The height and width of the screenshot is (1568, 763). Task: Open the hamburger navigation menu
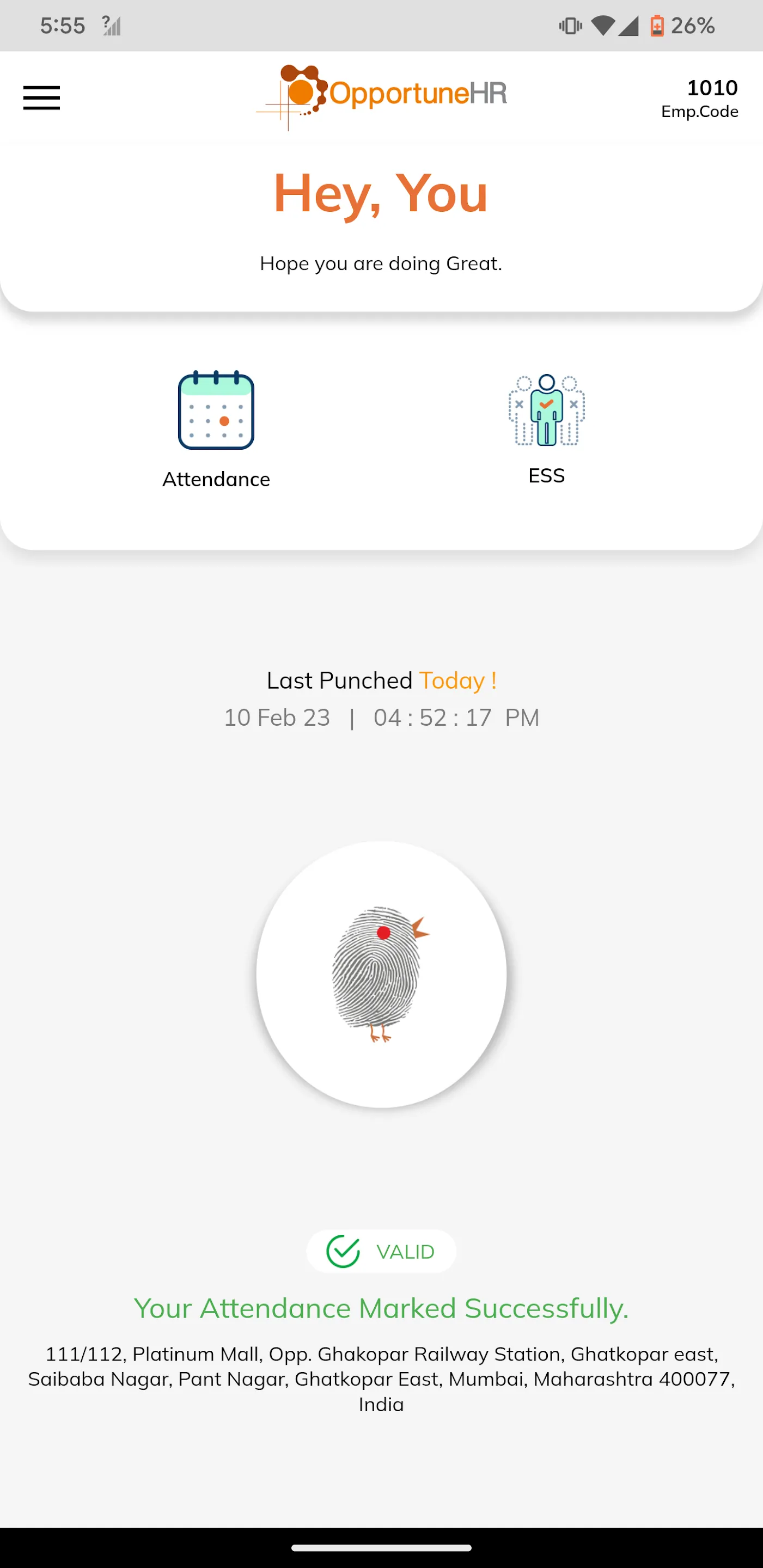41,97
